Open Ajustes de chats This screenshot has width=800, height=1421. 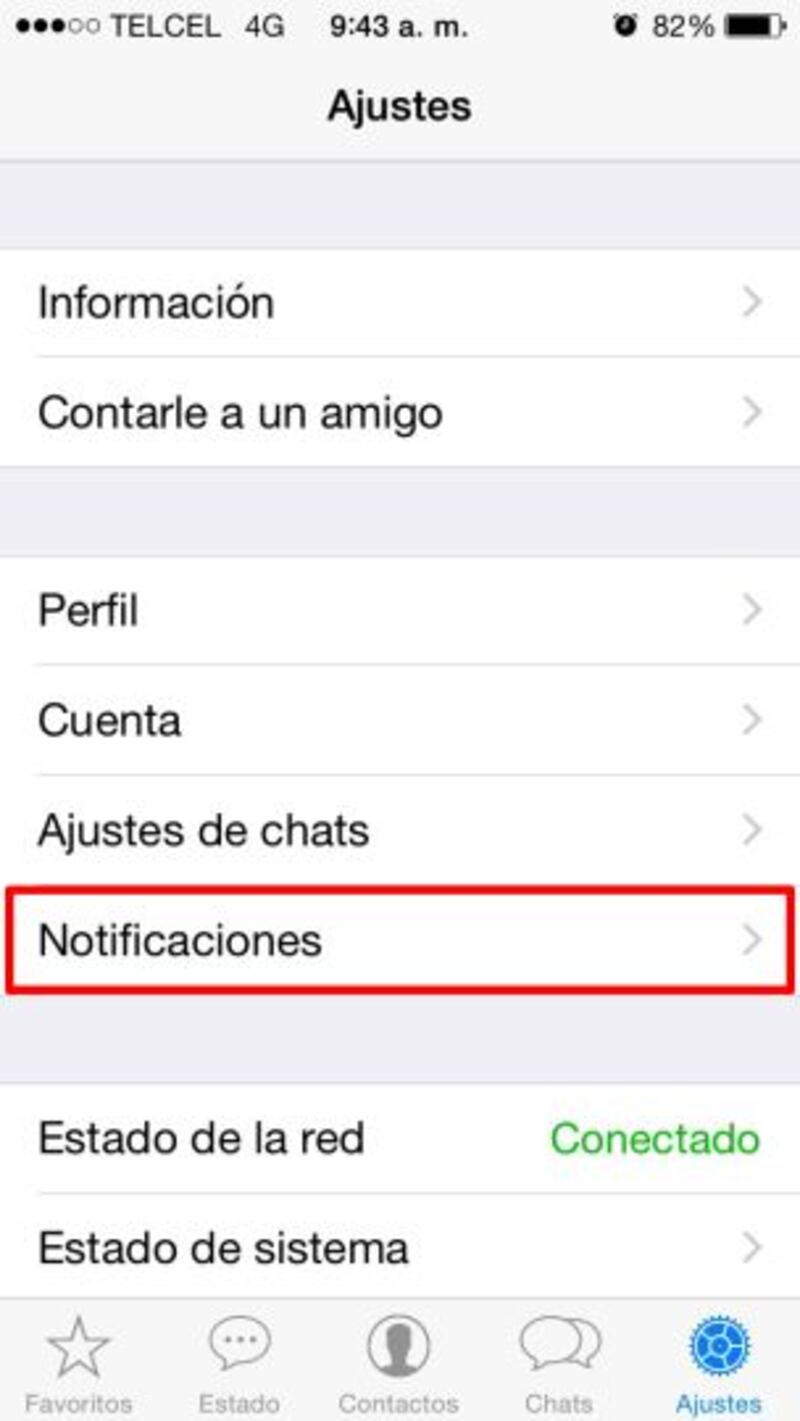(400, 830)
